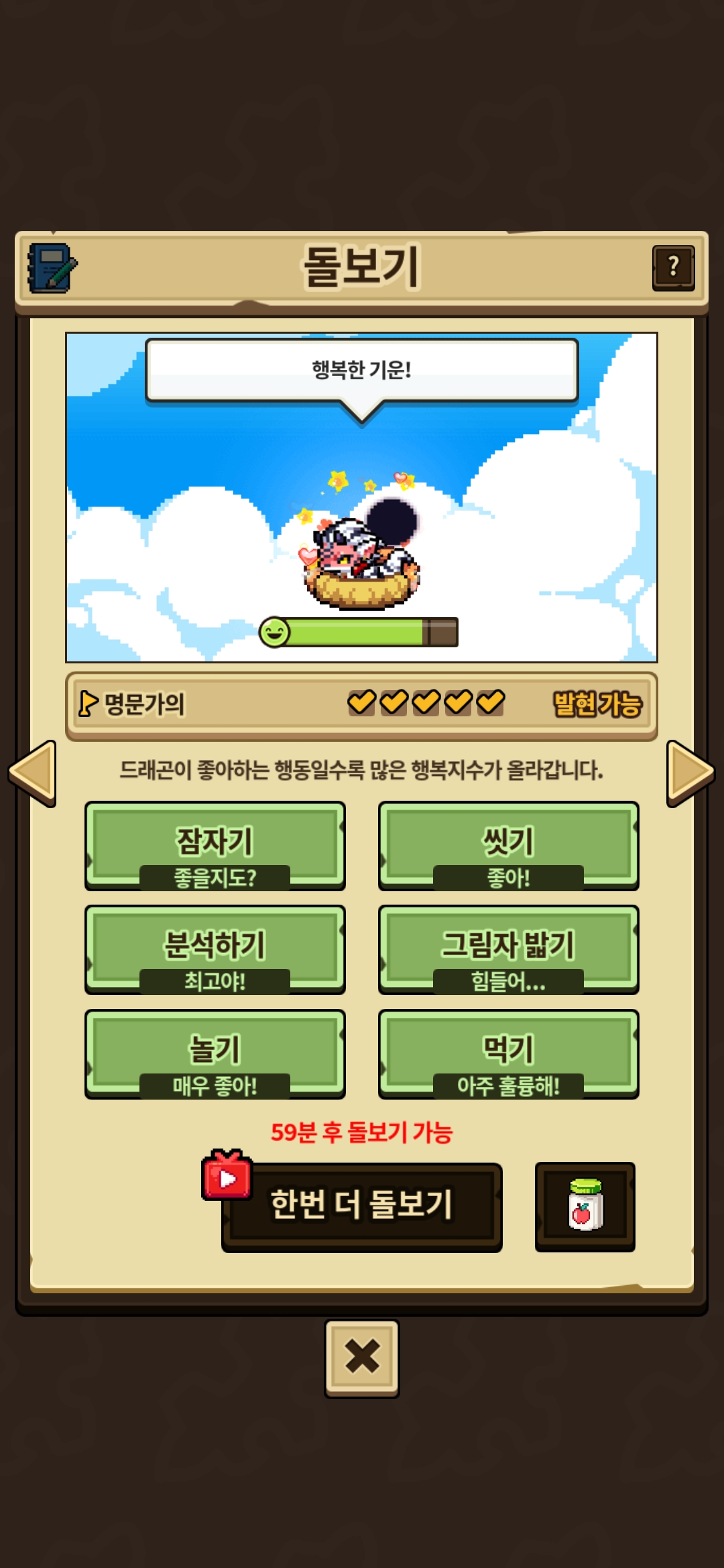Image resolution: width=724 pixels, height=1568 pixels.
Task: Go to the previous dragon with left arrow
Action: point(32,773)
